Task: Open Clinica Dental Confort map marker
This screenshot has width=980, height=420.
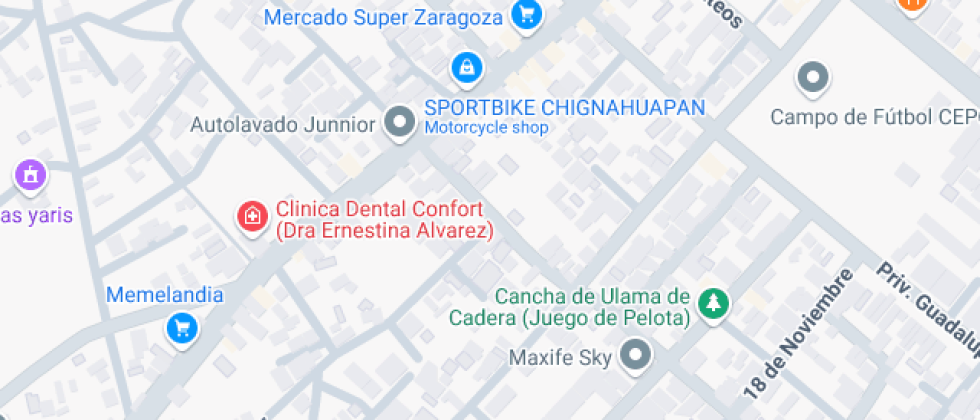Action: pos(252,215)
